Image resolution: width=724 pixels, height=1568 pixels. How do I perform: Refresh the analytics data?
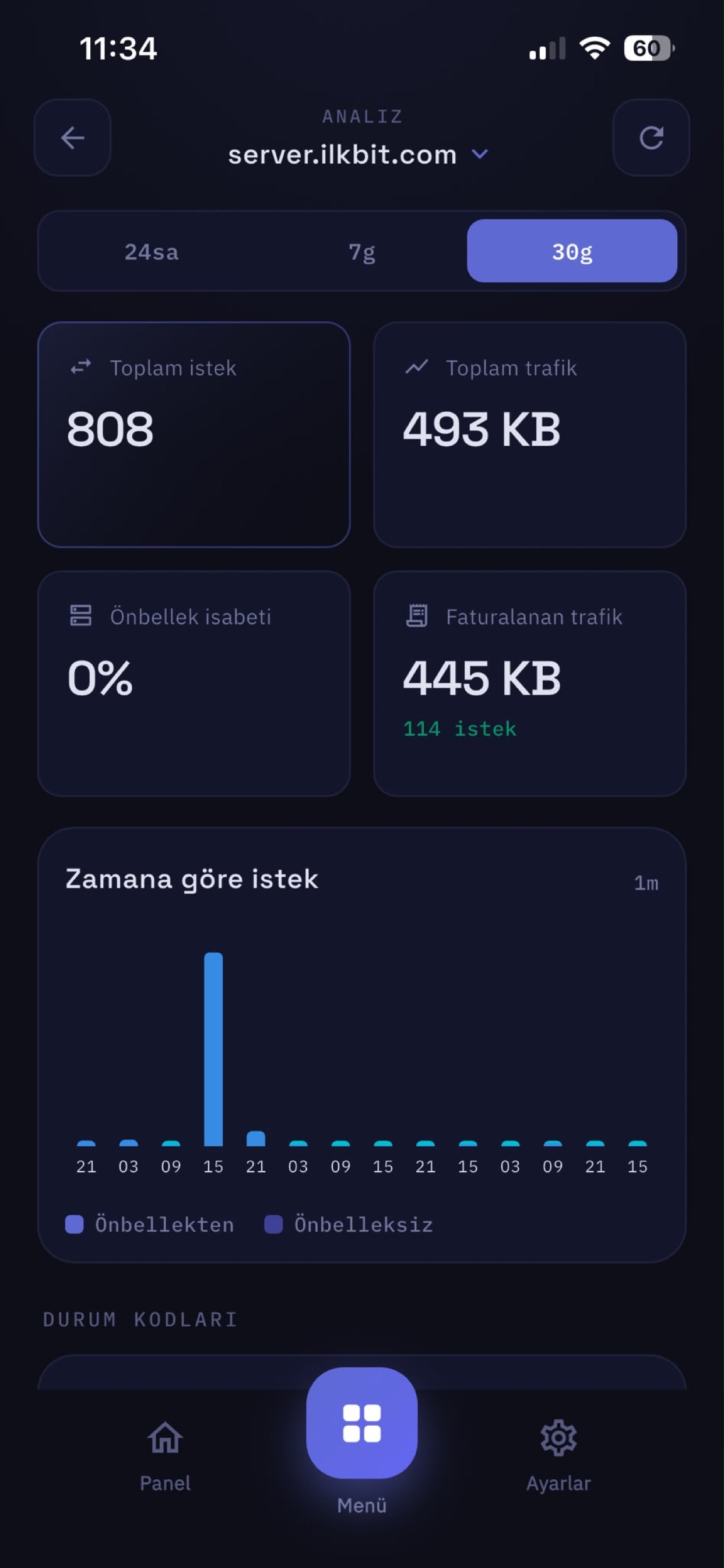pos(651,138)
